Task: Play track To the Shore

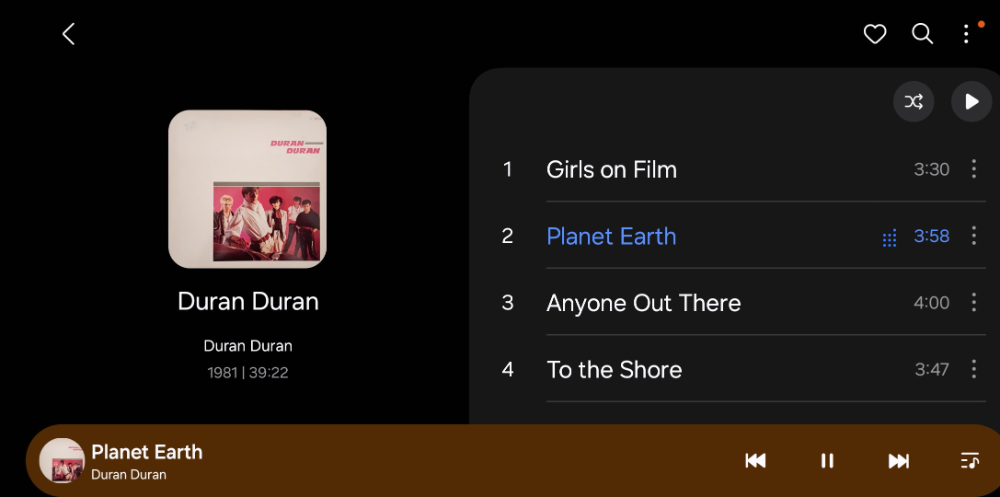Action: 614,370
